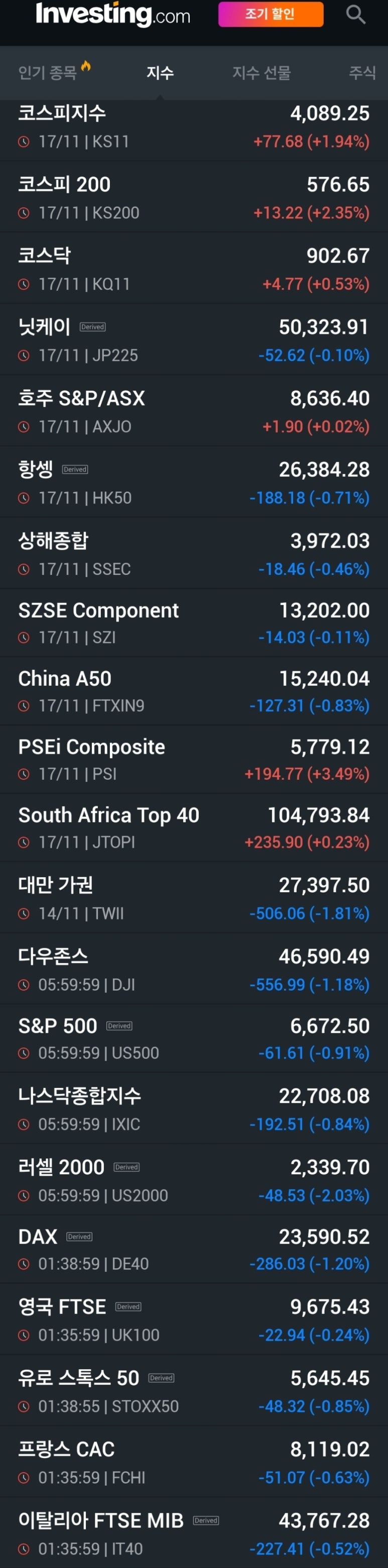Image resolution: width=388 pixels, height=1568 pixels.
Task: Open the 코스닥 index row
Action: 193,269
